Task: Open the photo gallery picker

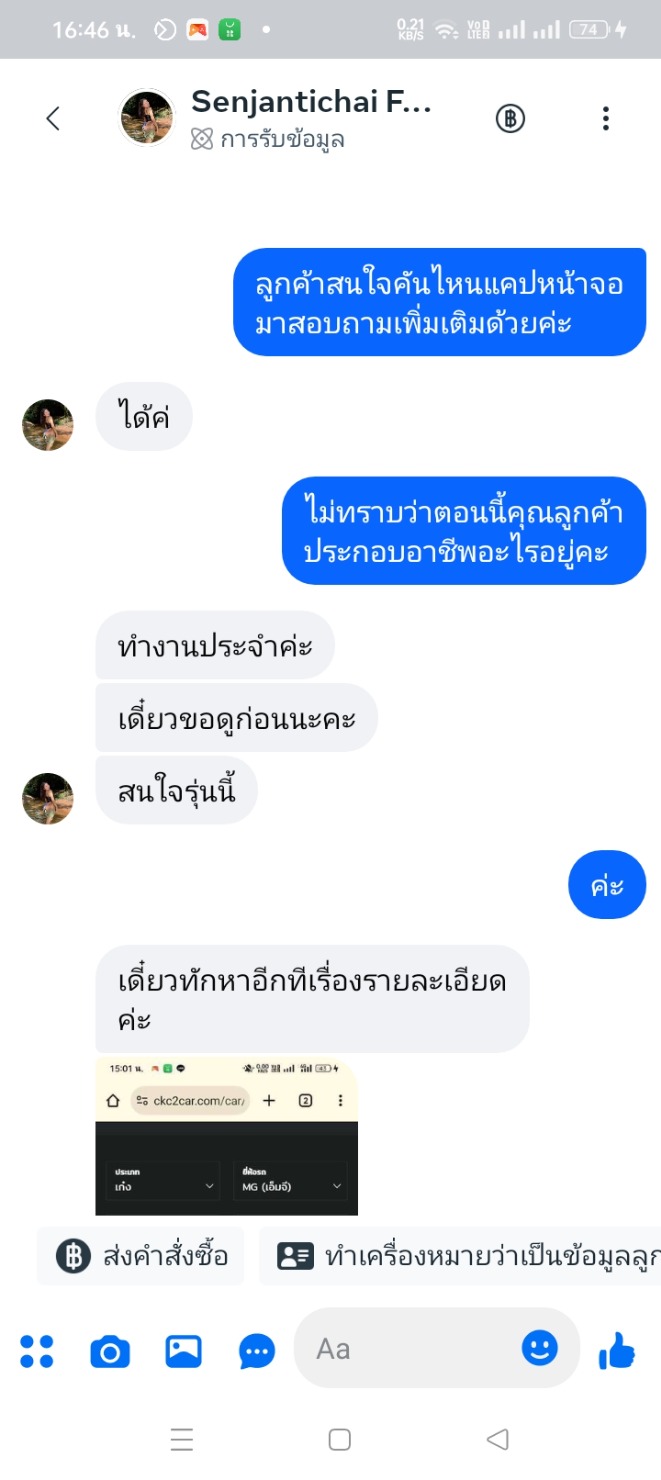Action: click(x=183, y=1351)
